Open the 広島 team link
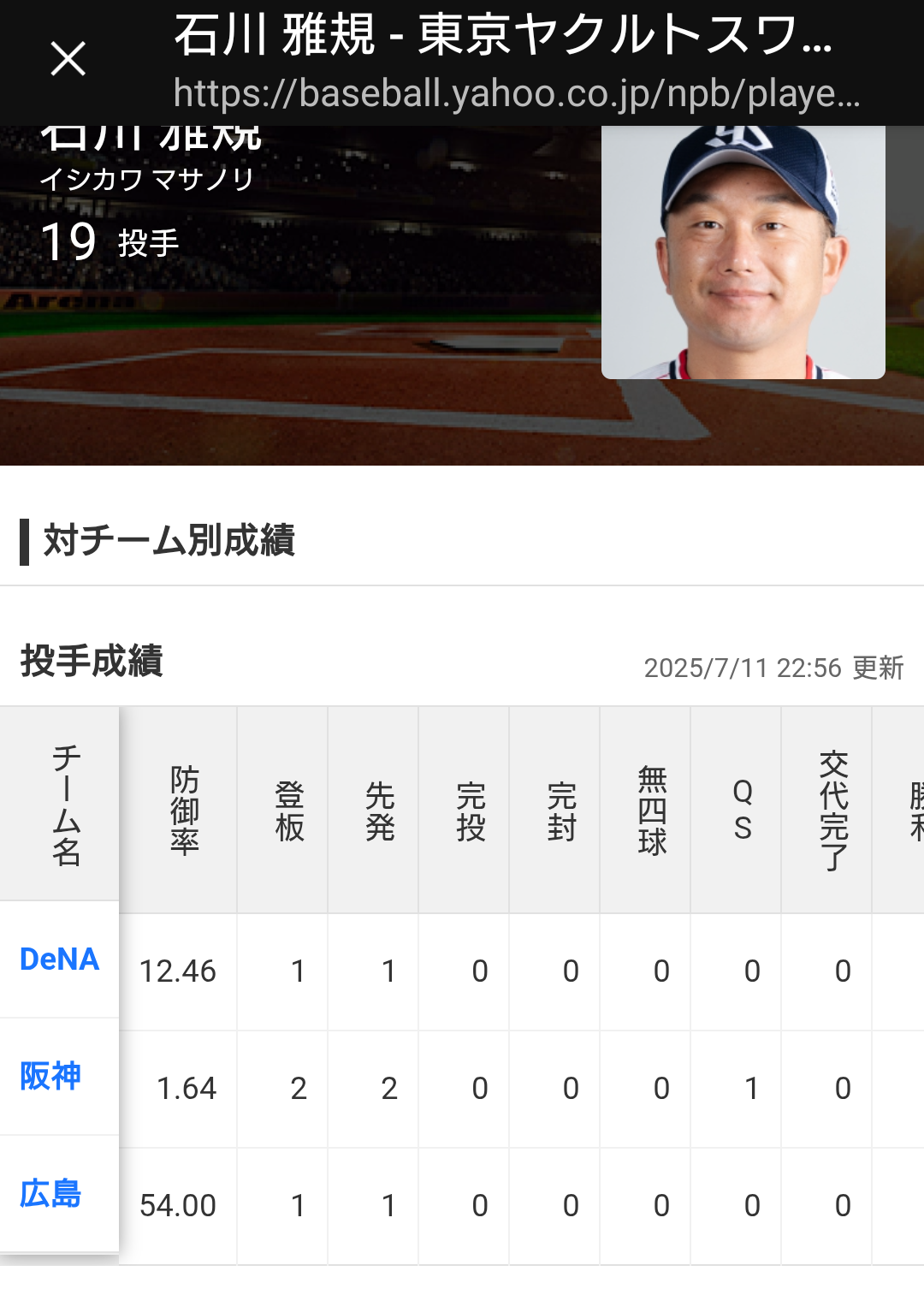The width and height of the screenshot is (924, 1289). 50,1193
